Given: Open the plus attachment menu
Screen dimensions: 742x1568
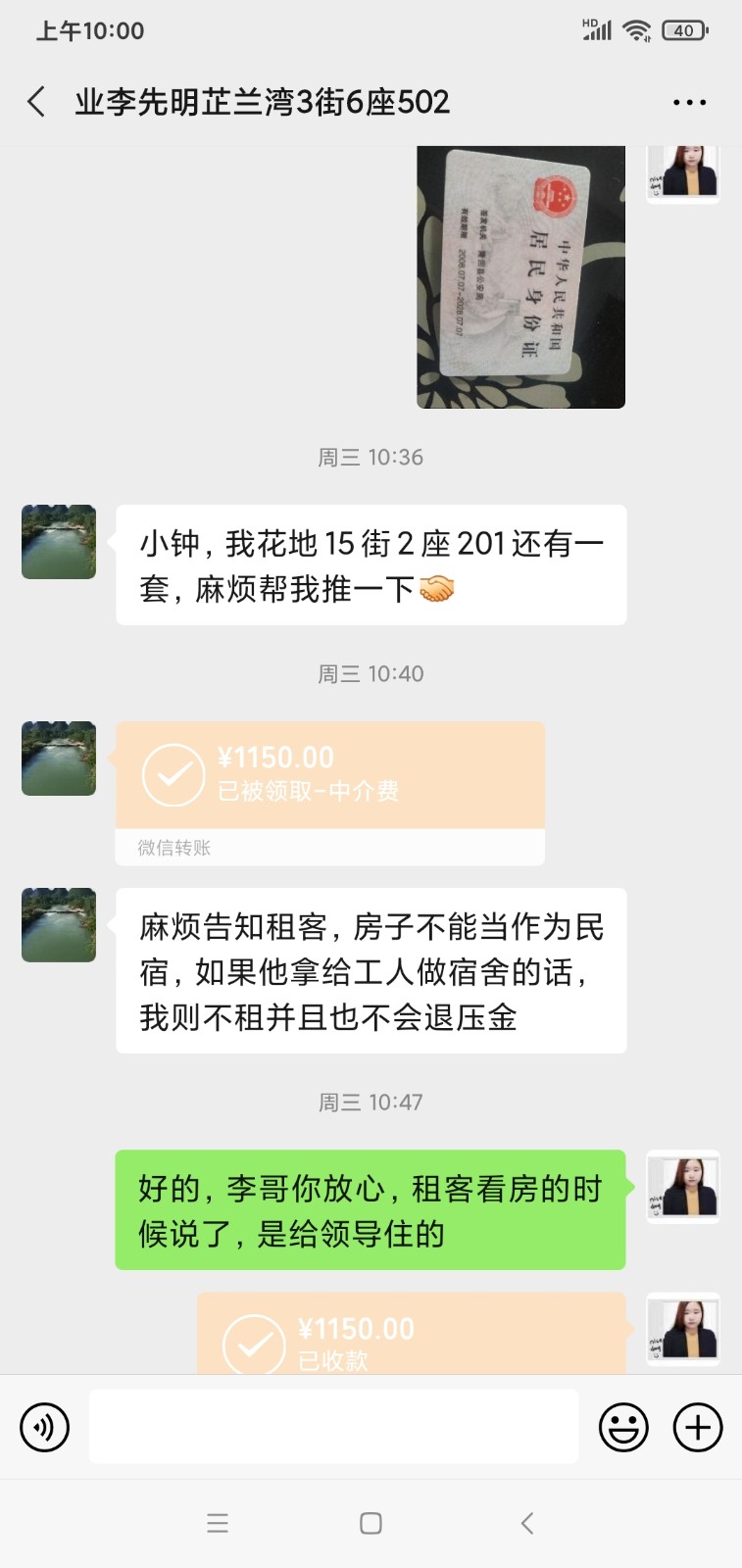Looking at the screenshot, I should point(698,1427).
